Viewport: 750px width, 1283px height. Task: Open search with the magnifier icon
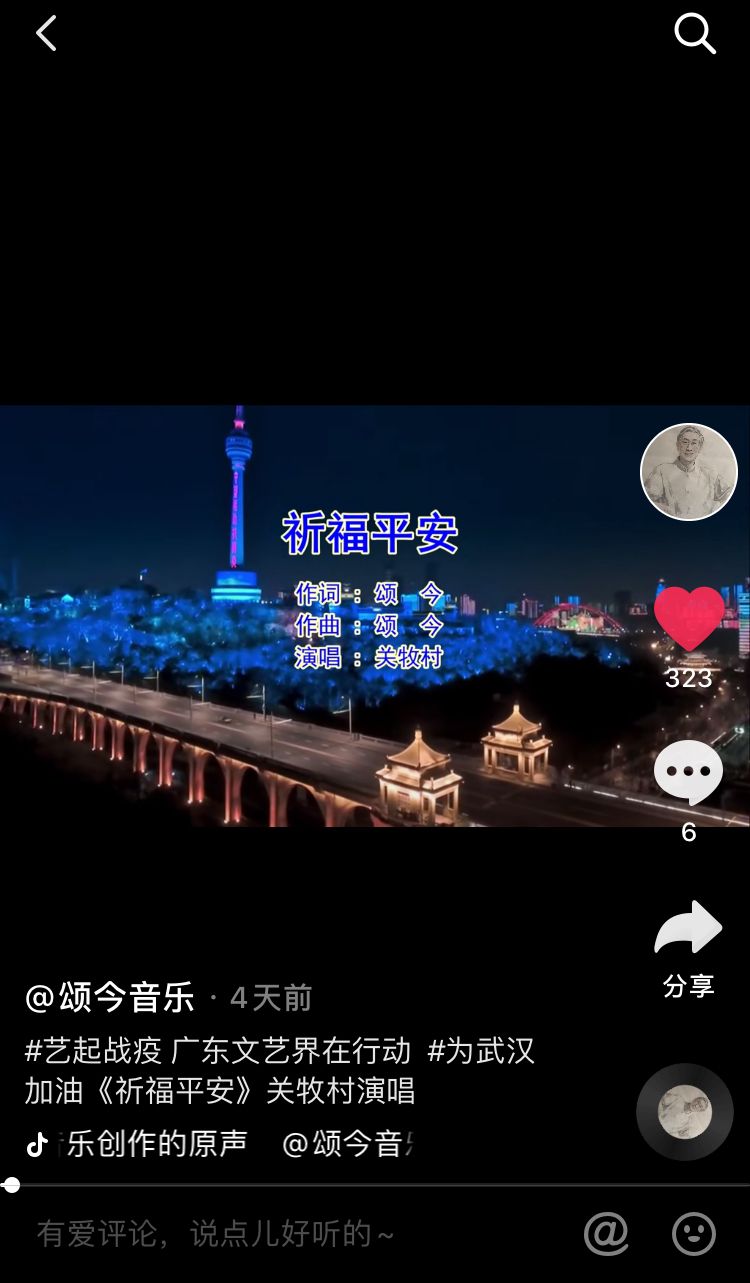point(694,34)
